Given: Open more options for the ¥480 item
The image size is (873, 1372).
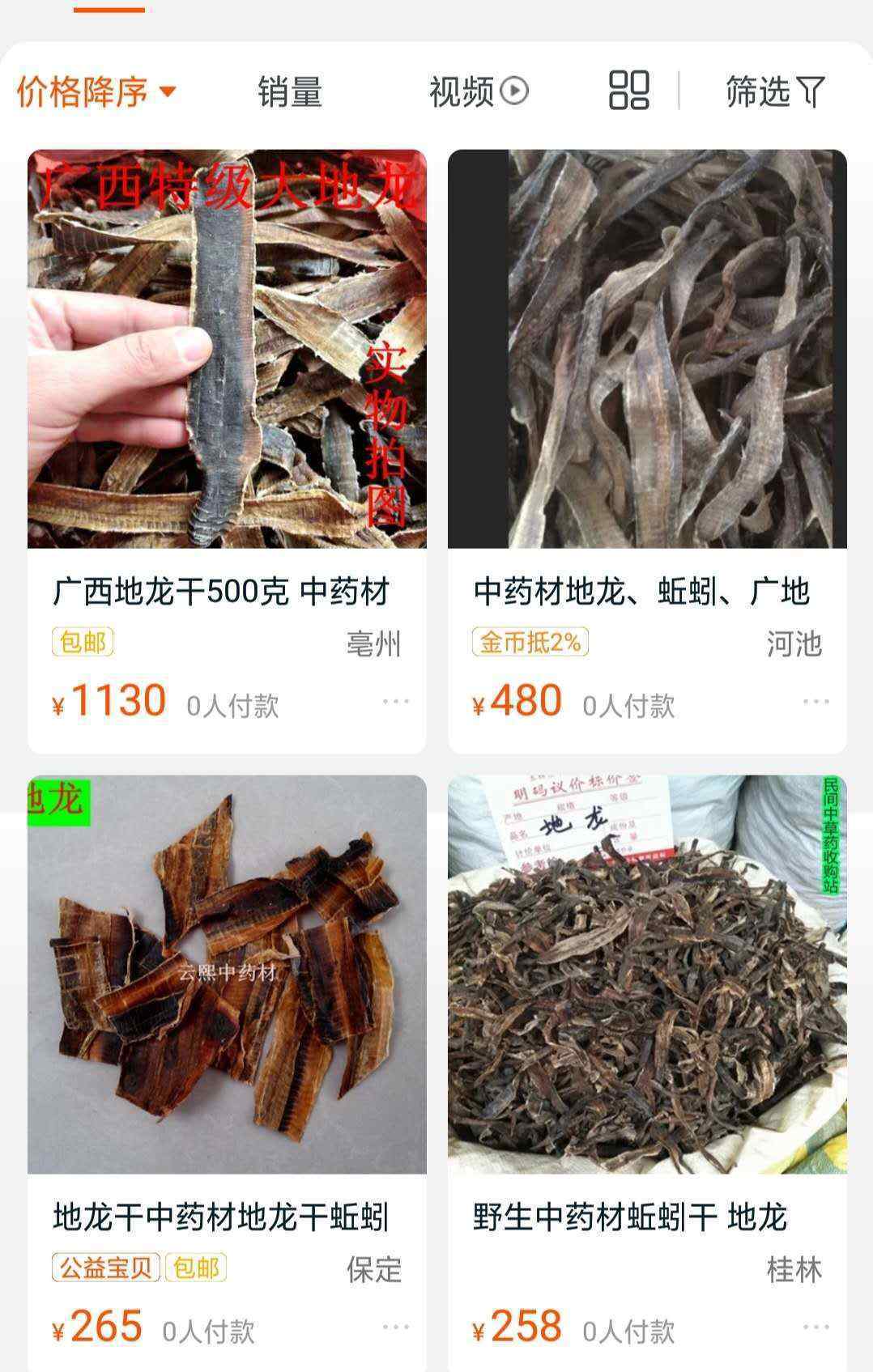Looking at the screenshot, I should [x=816, y=701].
